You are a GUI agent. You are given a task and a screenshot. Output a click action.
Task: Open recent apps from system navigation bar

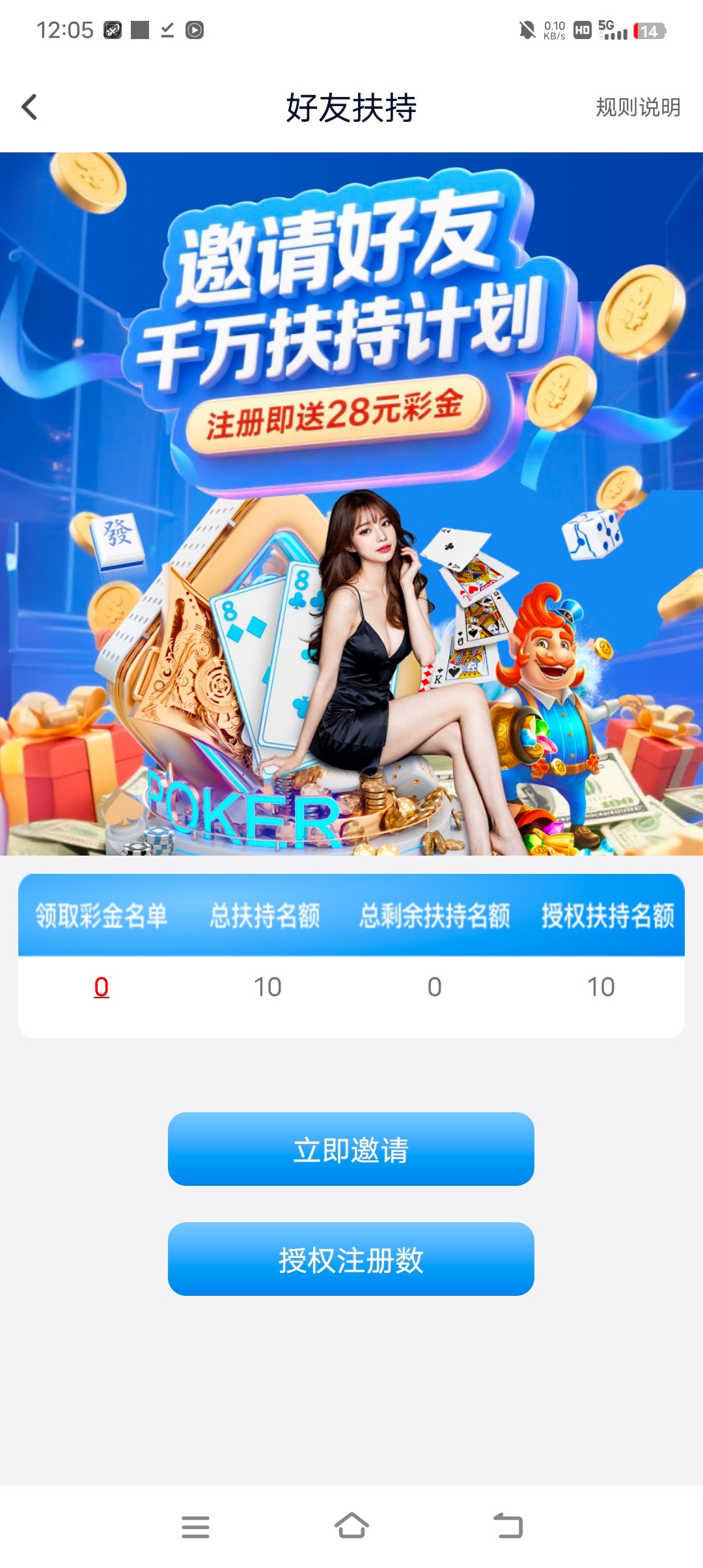pyautogui.click(x=195, y=1526)
